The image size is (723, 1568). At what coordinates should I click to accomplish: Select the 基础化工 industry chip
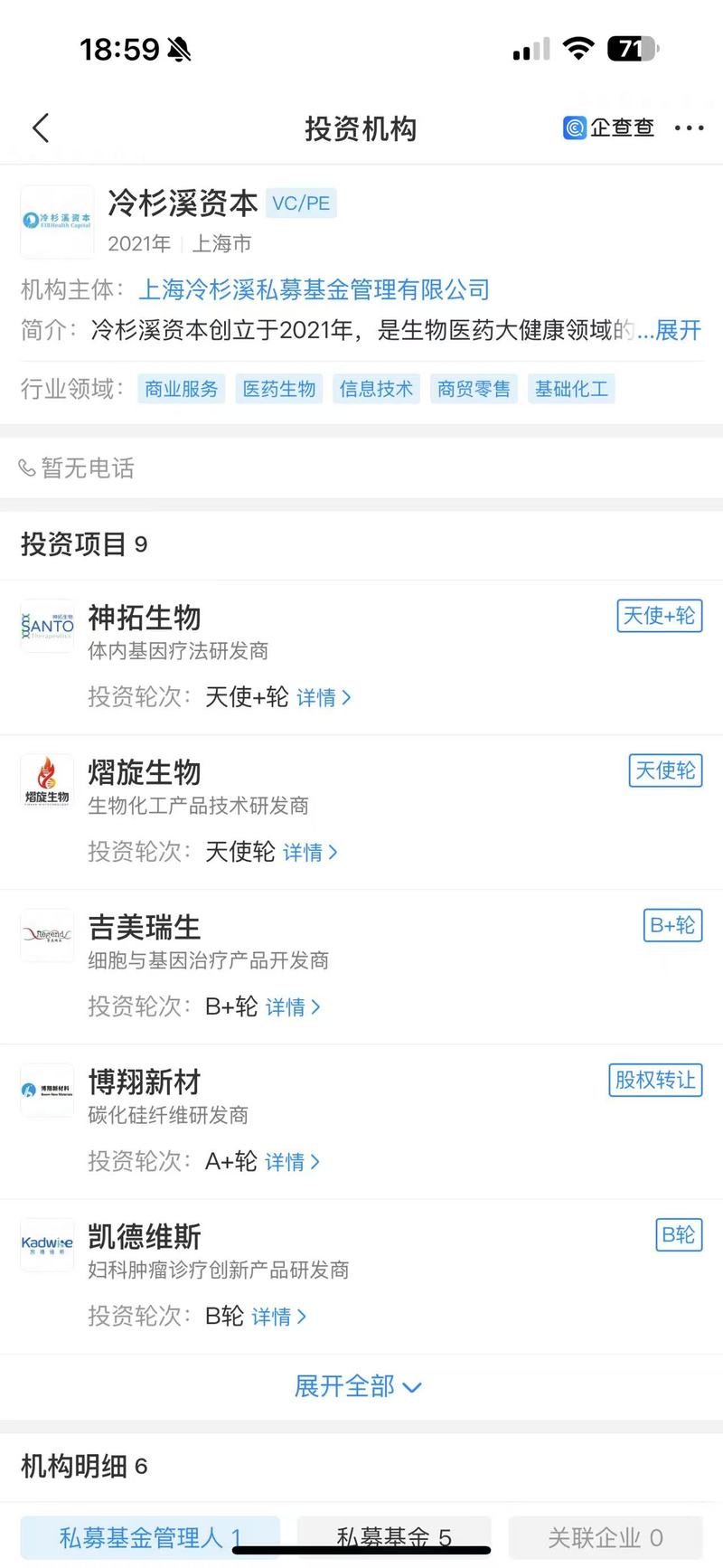tap(571, 389)
